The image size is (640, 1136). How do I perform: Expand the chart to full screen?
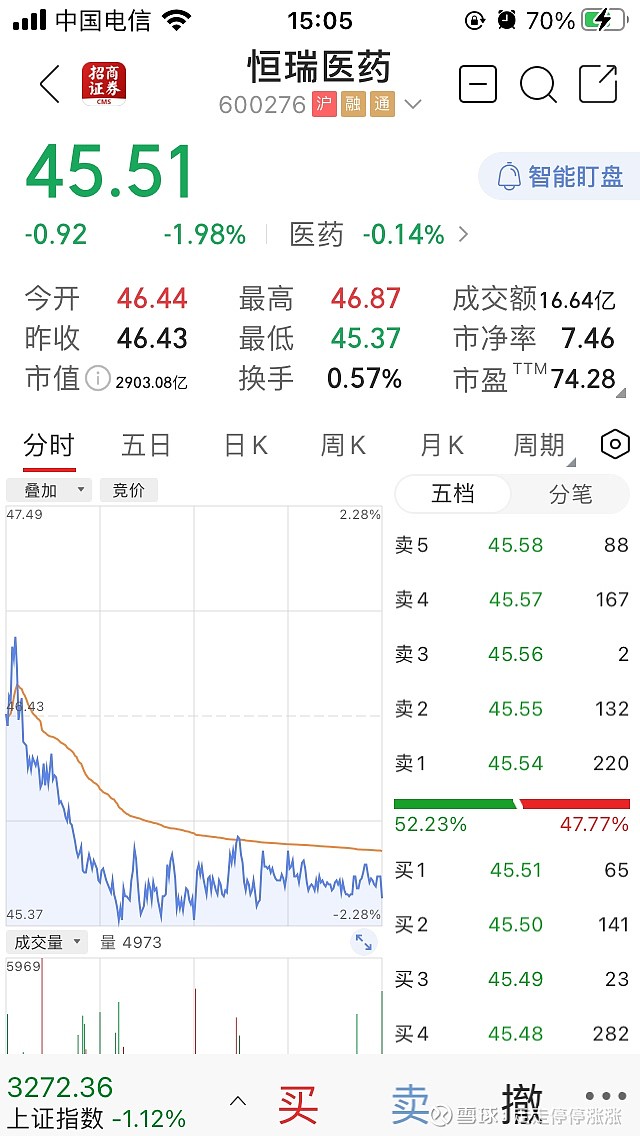[x=363, y=942]
